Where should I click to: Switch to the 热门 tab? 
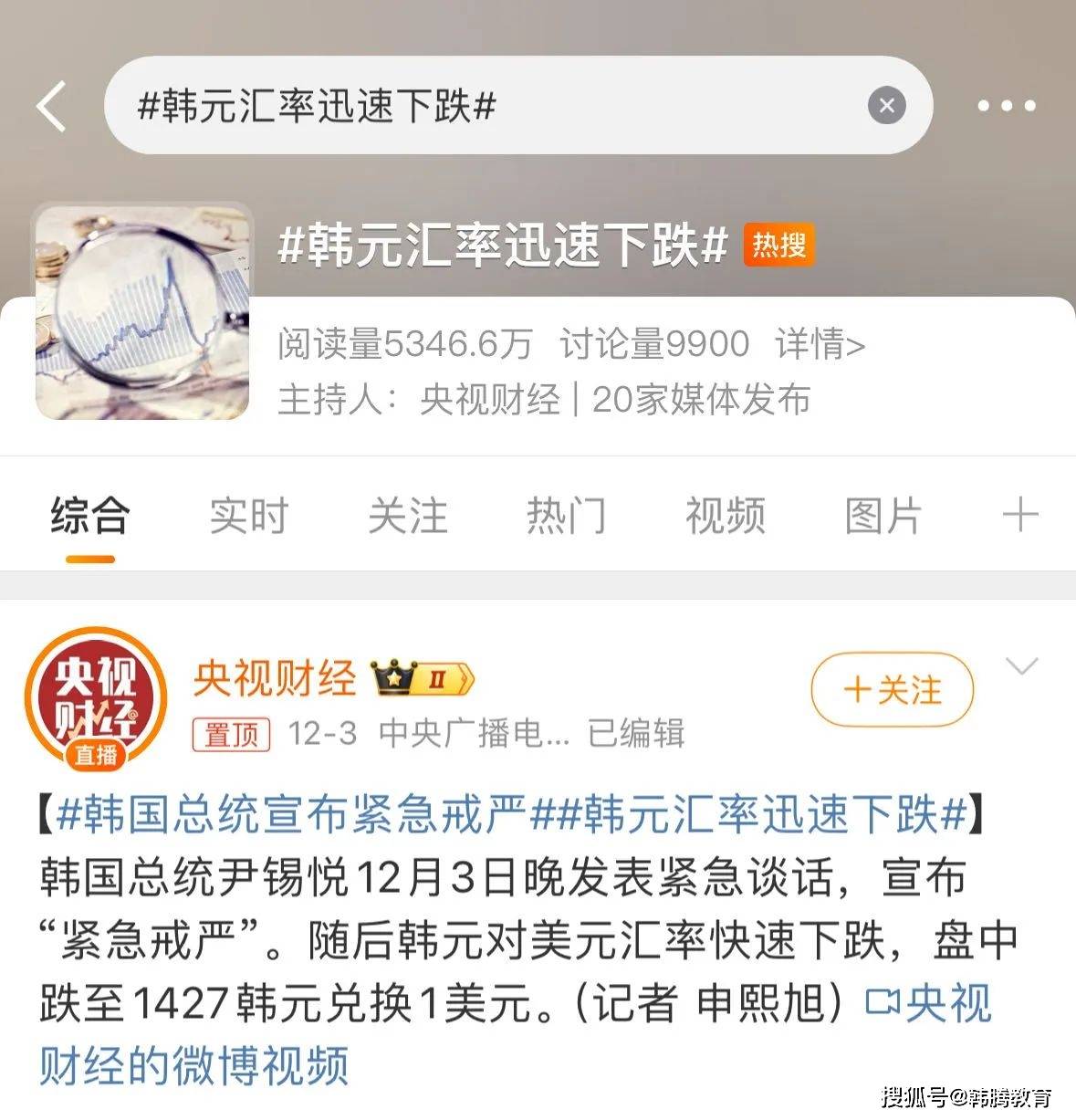coord(567,515)
